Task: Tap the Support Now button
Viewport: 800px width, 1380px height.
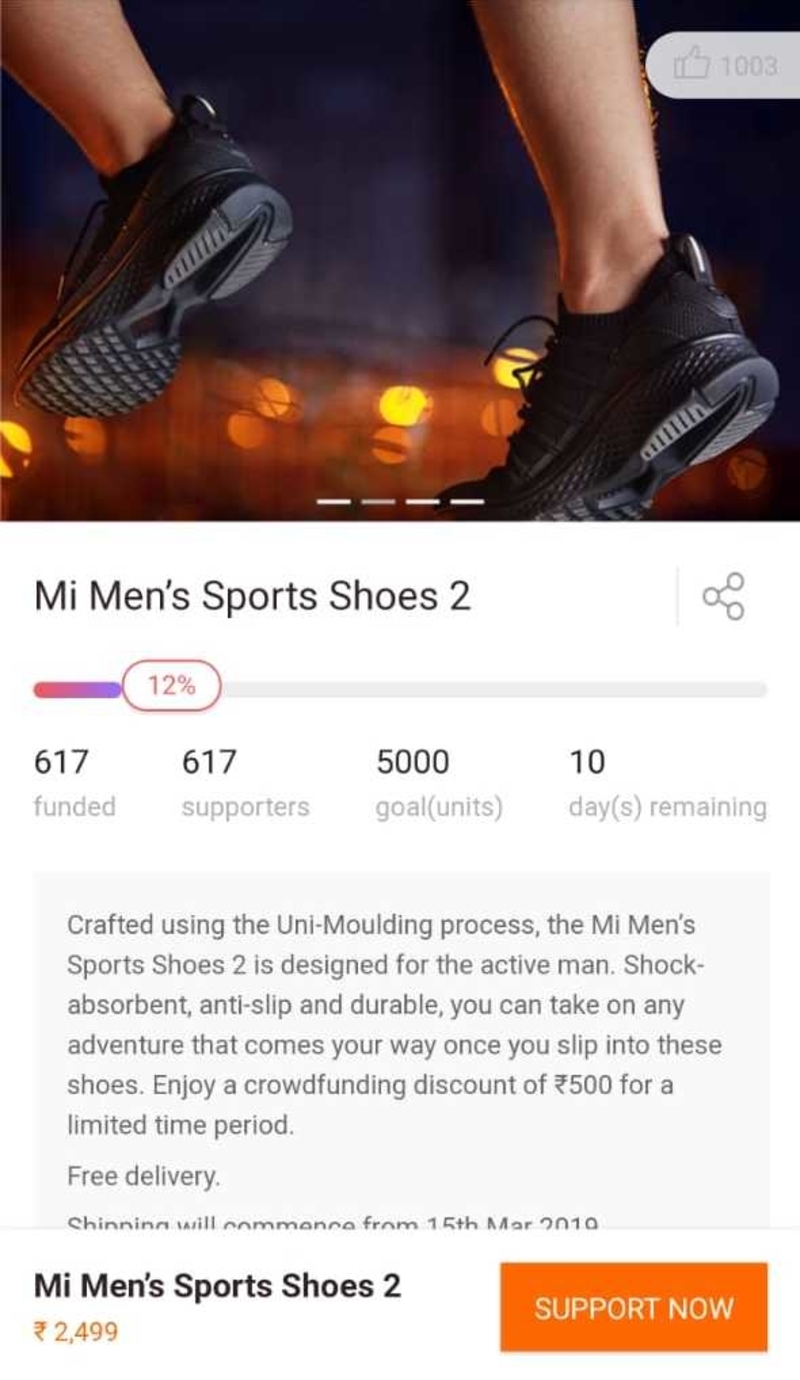Action: (x=633, y=1308)
